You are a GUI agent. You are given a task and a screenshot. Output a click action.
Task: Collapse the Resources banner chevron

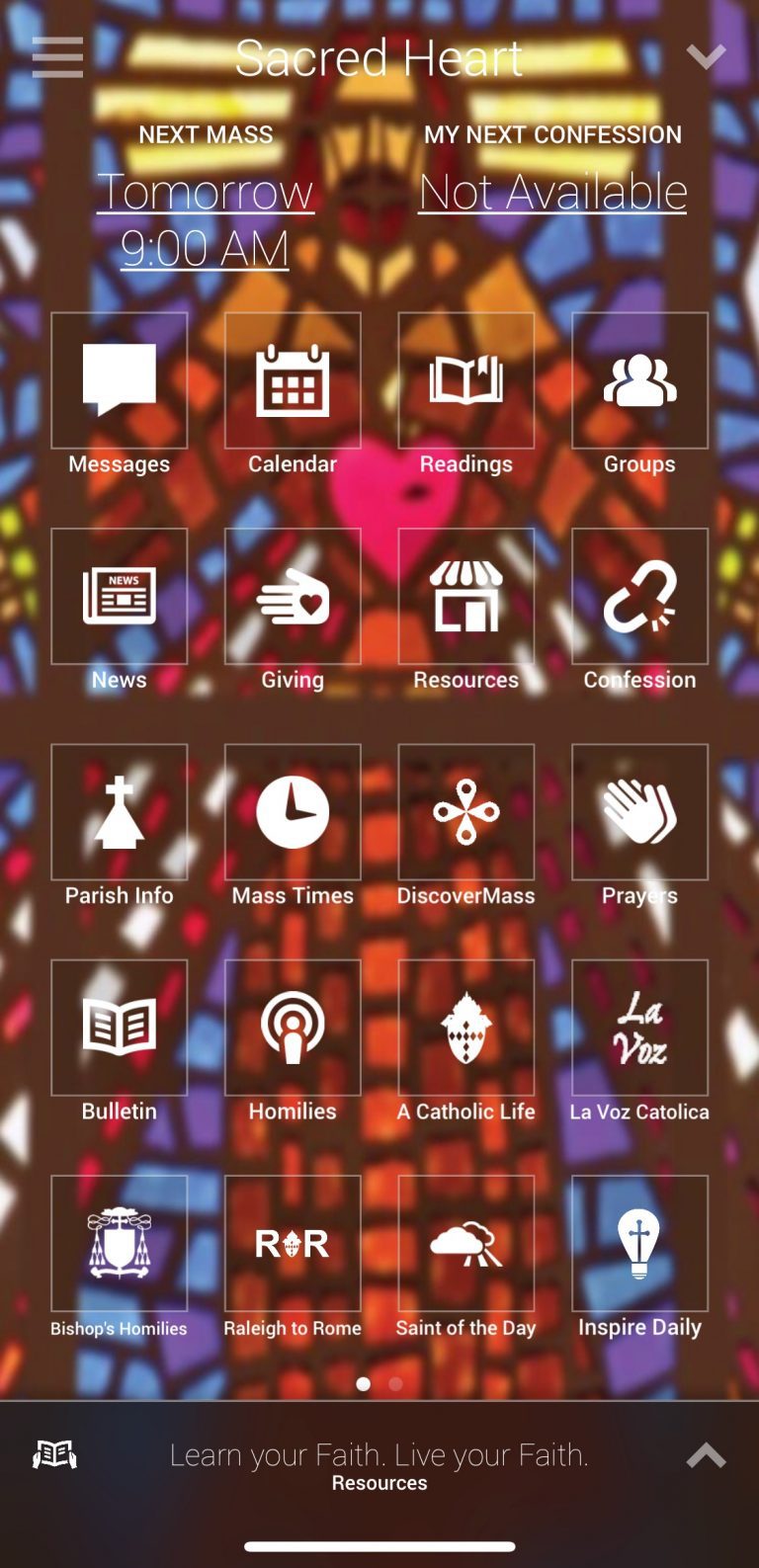[x=705, y=1454]
